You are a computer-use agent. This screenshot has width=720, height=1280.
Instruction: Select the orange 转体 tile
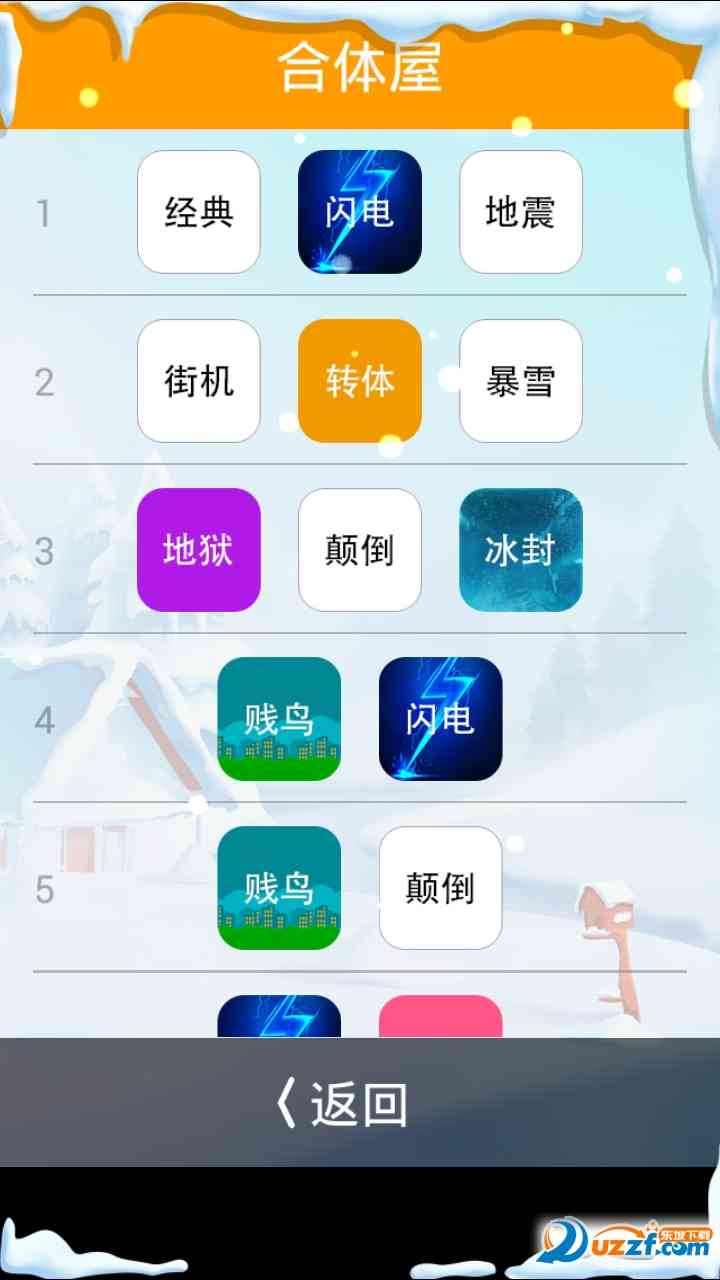[360, 381]
